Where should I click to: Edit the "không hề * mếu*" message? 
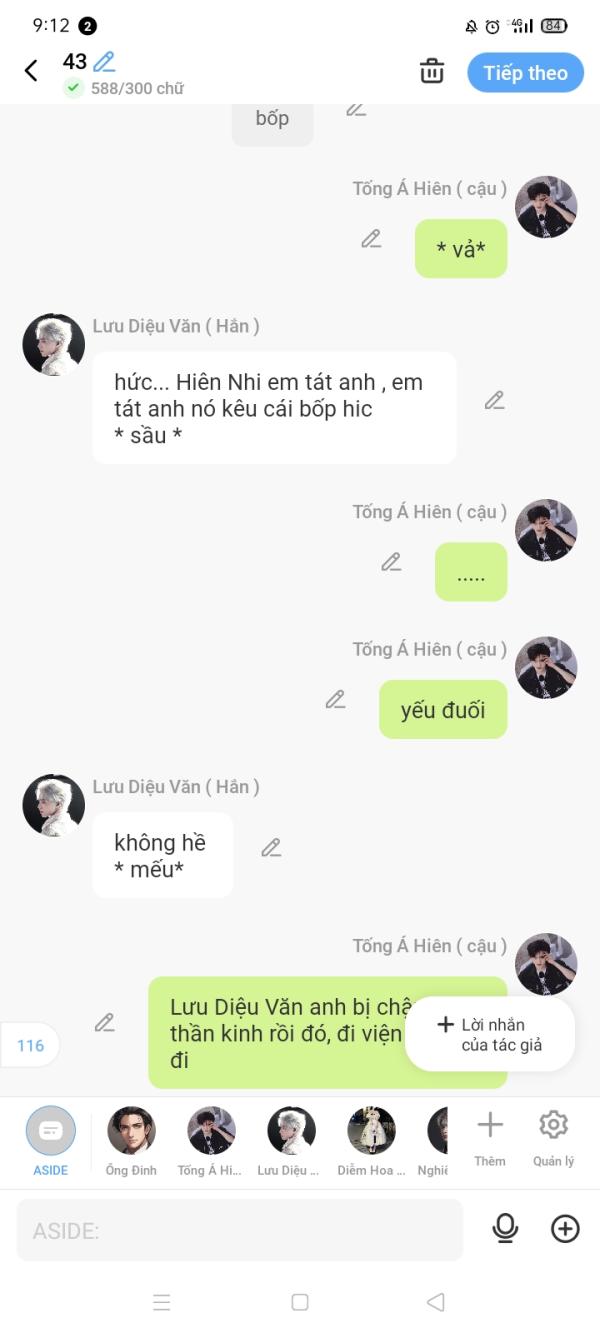point(271,848)
